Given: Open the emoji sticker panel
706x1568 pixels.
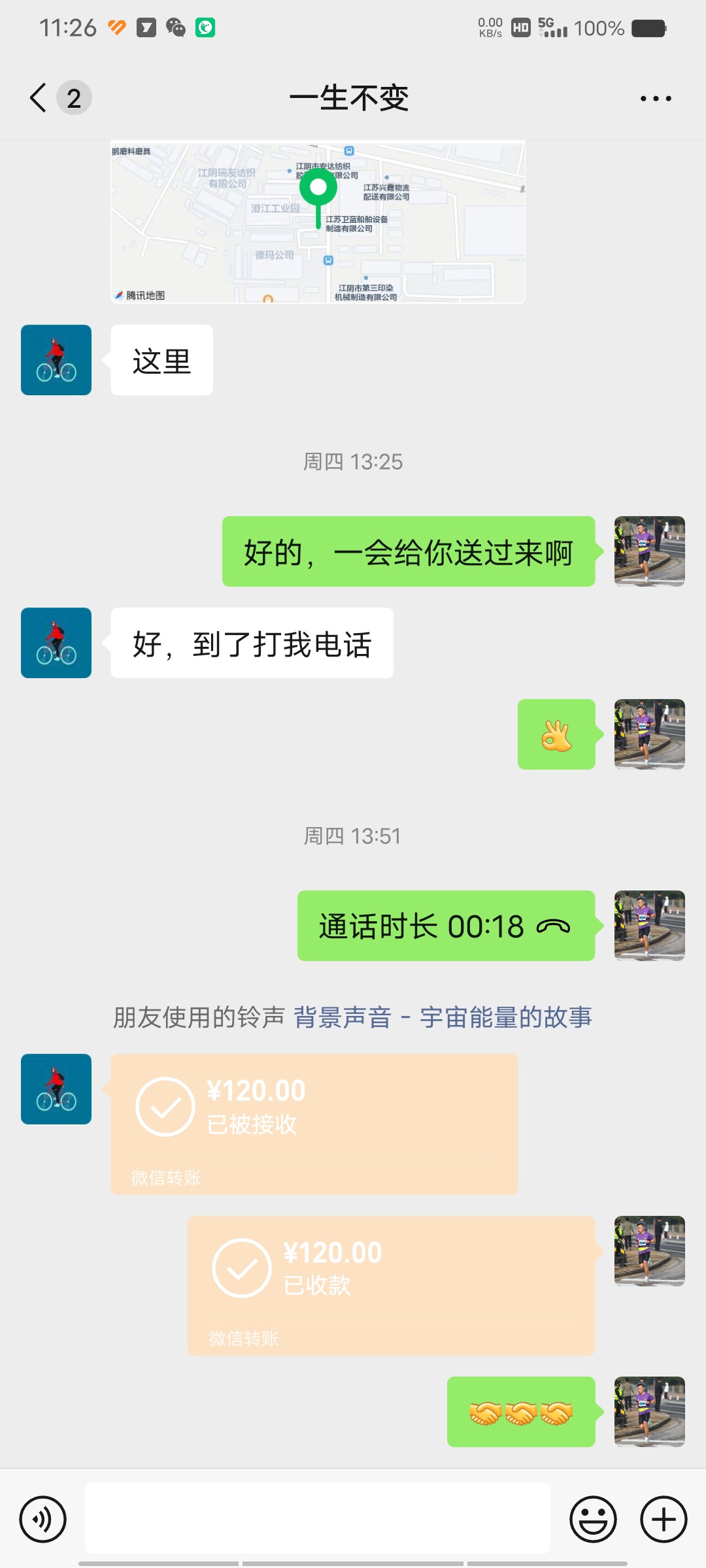Looking at the screenshot, I should [x=593, y=1519].
